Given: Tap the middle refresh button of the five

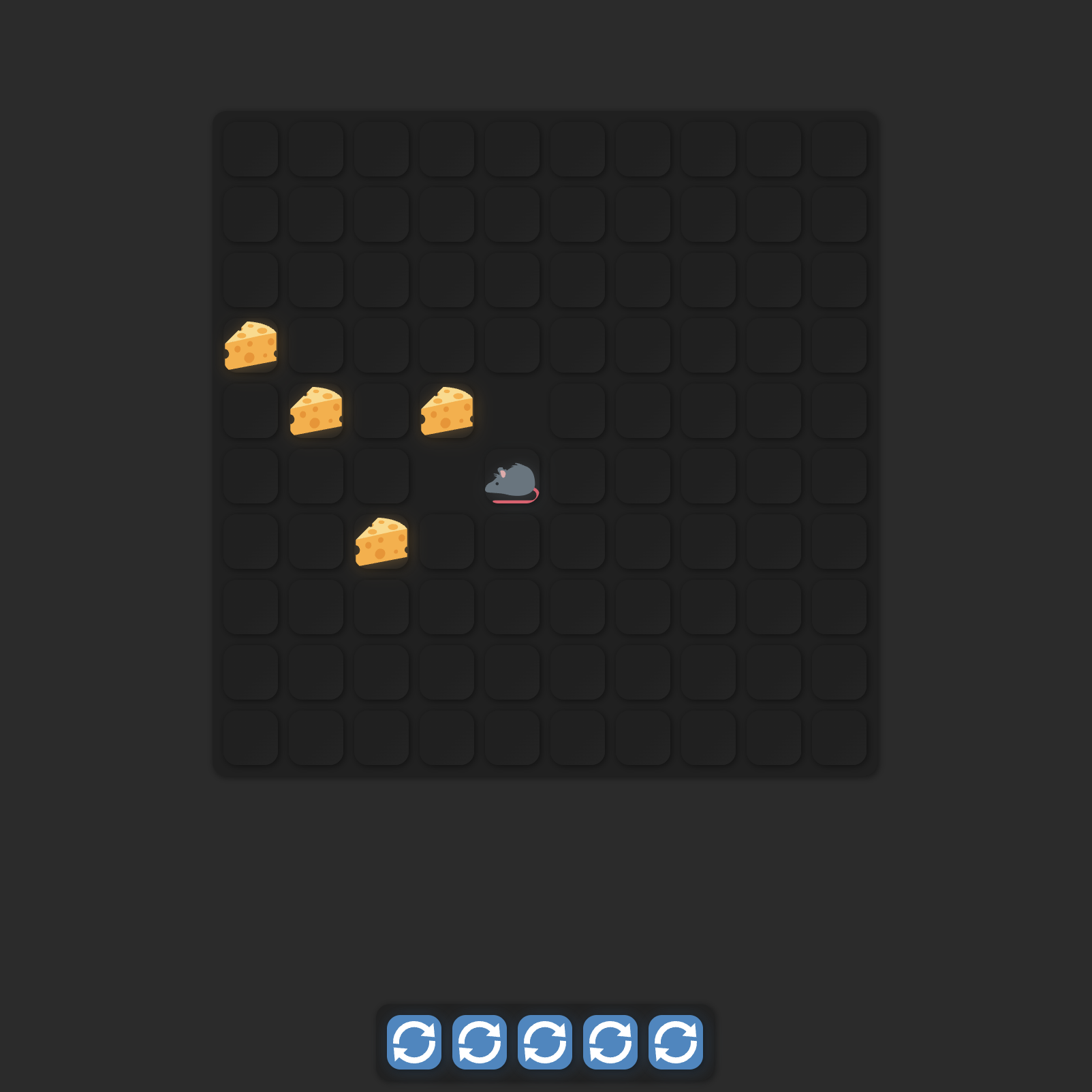Looking at the screenshot, I should click(x=545, y=1042).
